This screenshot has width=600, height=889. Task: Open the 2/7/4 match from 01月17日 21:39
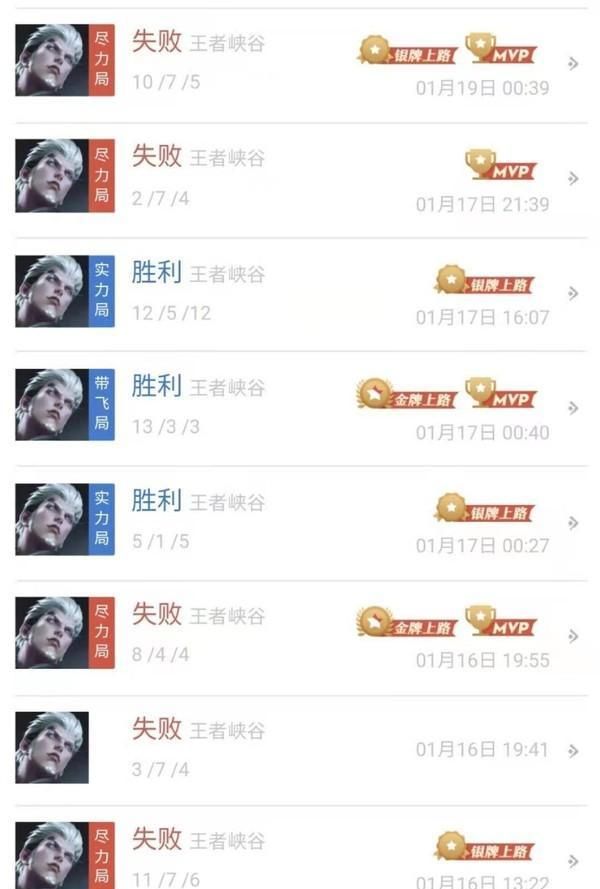tap(300, 177)
